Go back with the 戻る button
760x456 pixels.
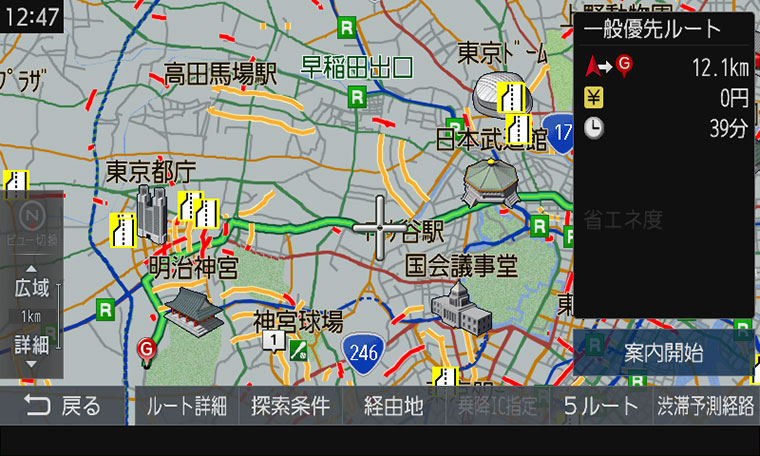(x=63, y=406)
